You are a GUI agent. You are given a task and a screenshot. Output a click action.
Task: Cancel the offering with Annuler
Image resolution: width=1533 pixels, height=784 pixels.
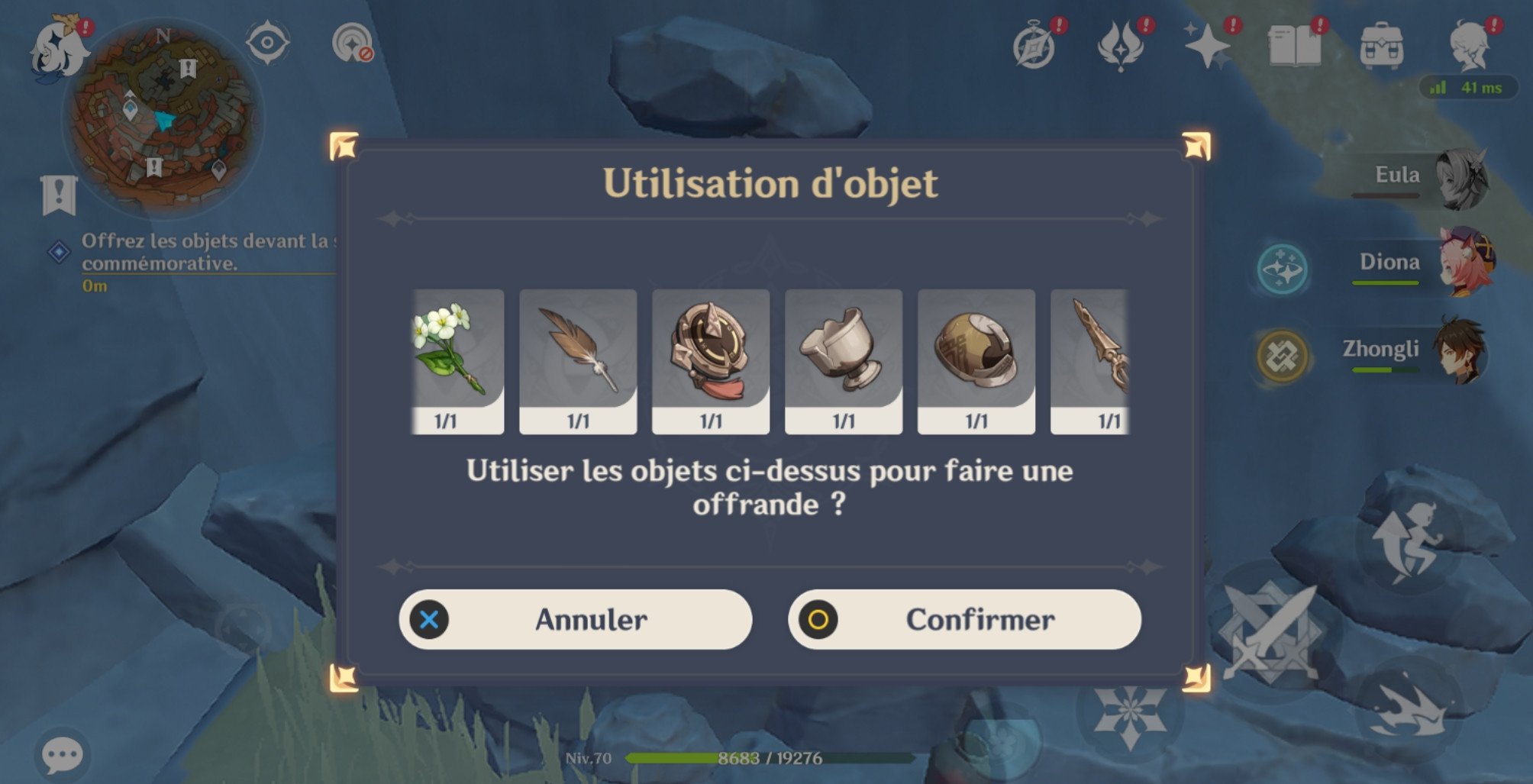575,619
